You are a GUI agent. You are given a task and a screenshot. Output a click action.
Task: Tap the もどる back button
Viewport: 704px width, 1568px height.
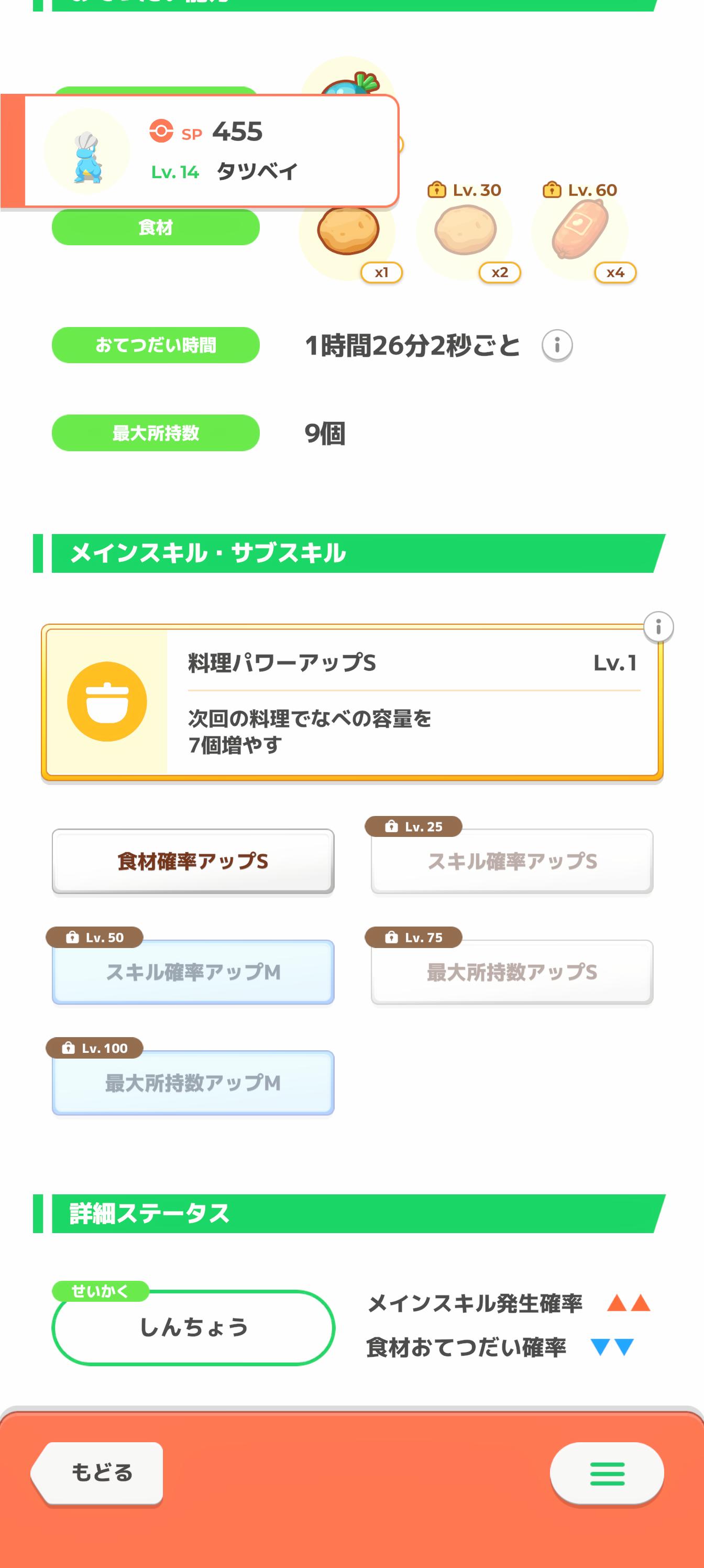click(x=97, y=1473)
